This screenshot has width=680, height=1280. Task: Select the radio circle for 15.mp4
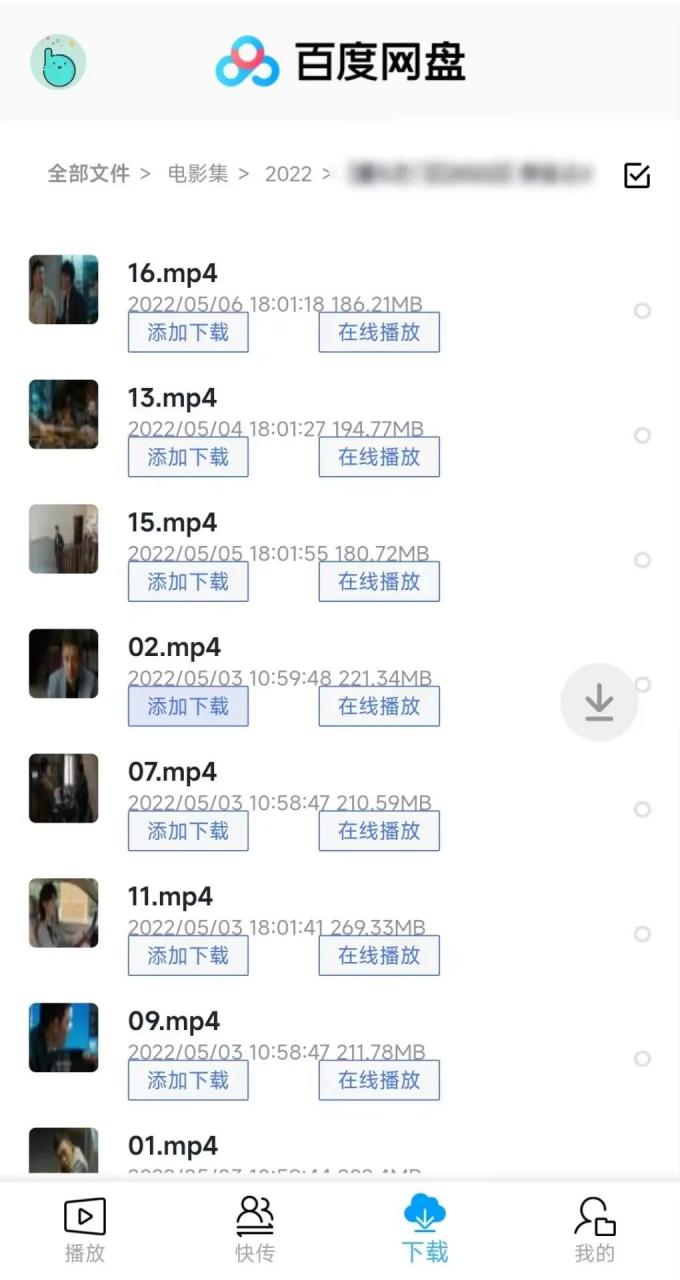643,560
